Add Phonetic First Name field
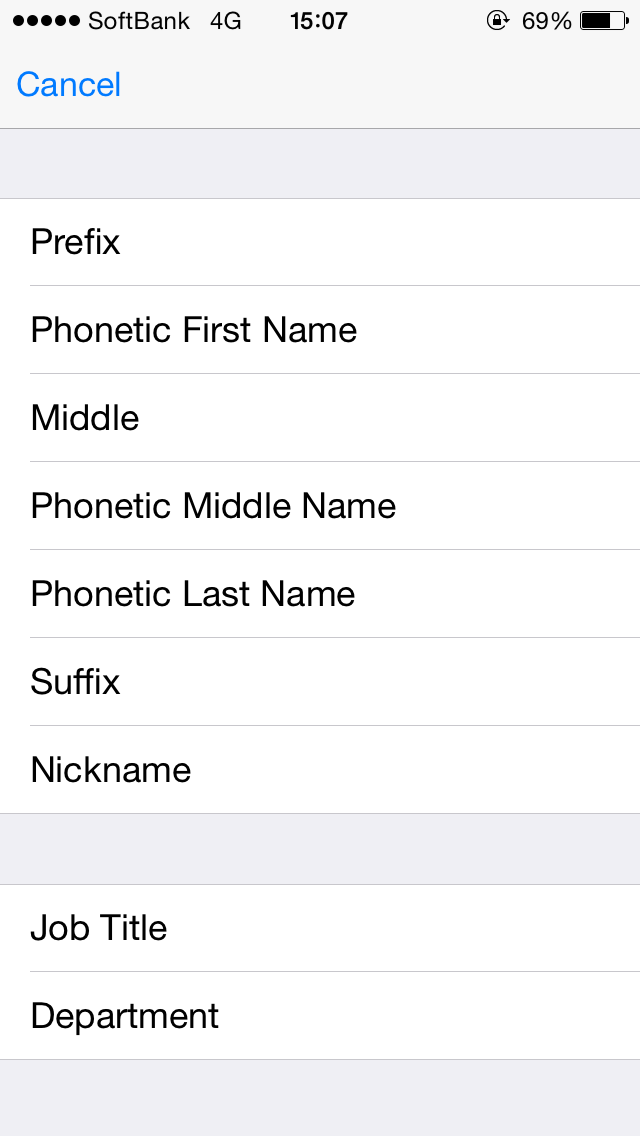The height and width of the screenshot is (1136, 640). click(320, 330)
